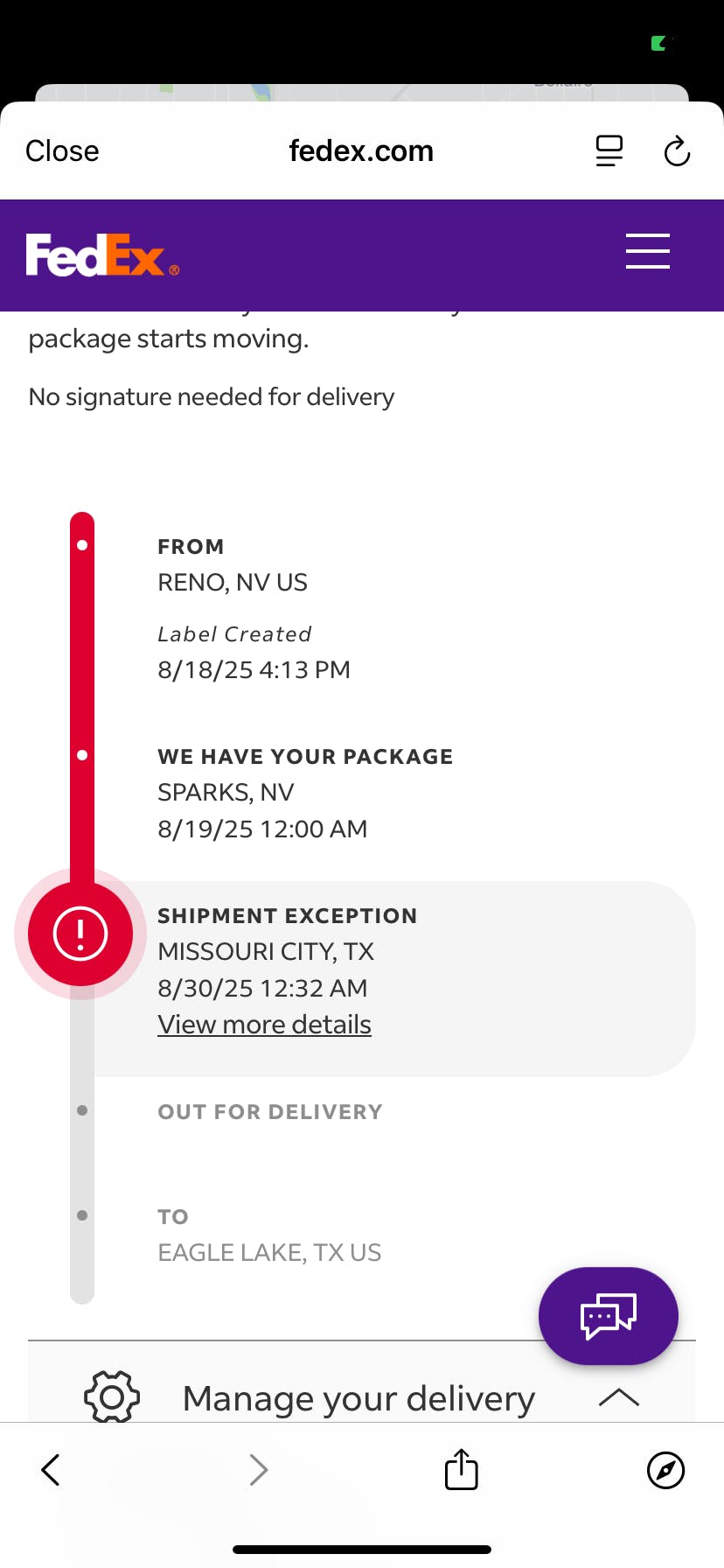Image resolution: width=724 pixels, height=1568 pixels.
Task: Open the FedEx hamburger menu
Action: [648, 251]
